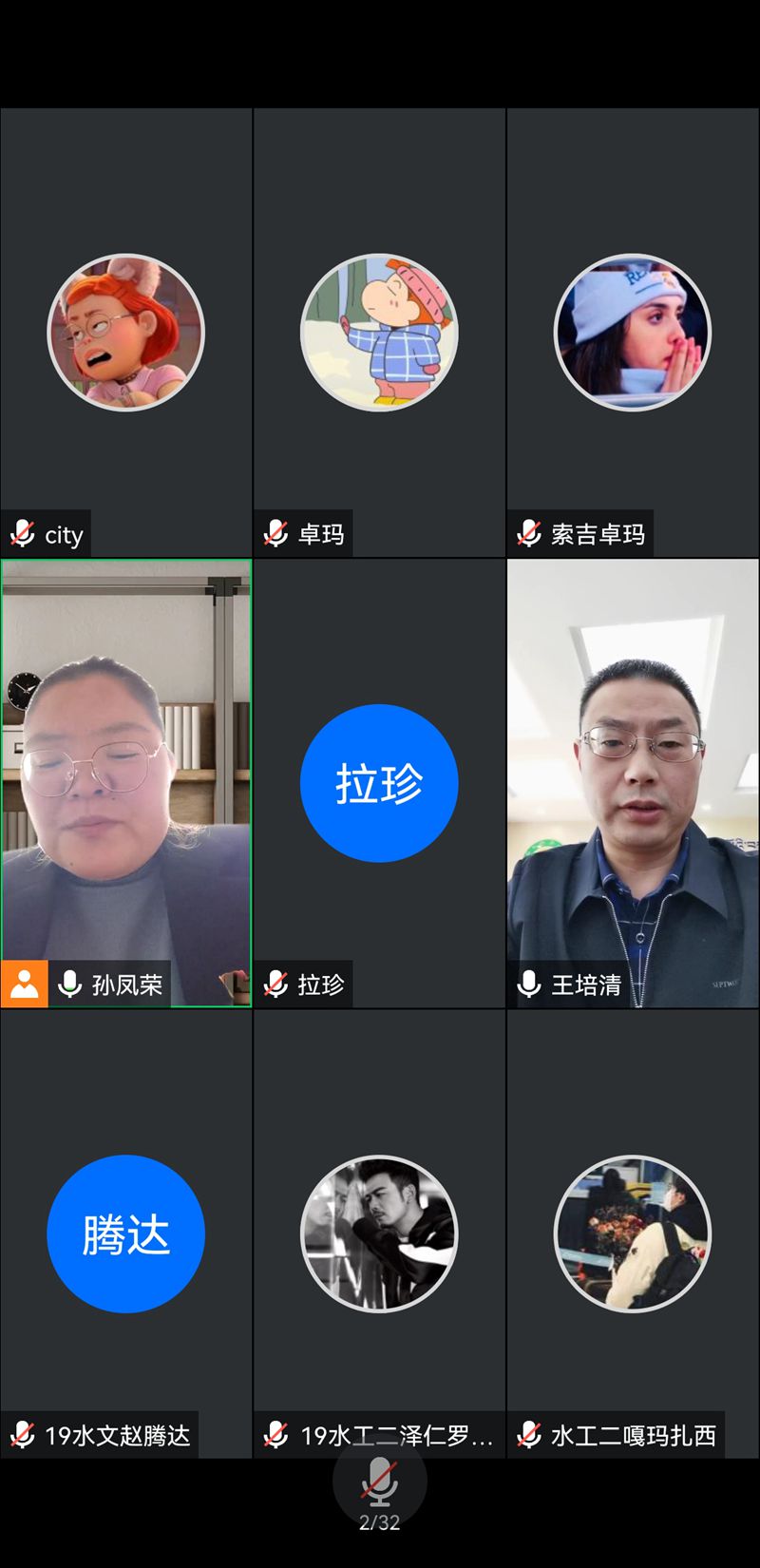The width and height of the screenshot is (760, 1568).
Task: Select the 拉珍 participant tile
Action: 379,782
